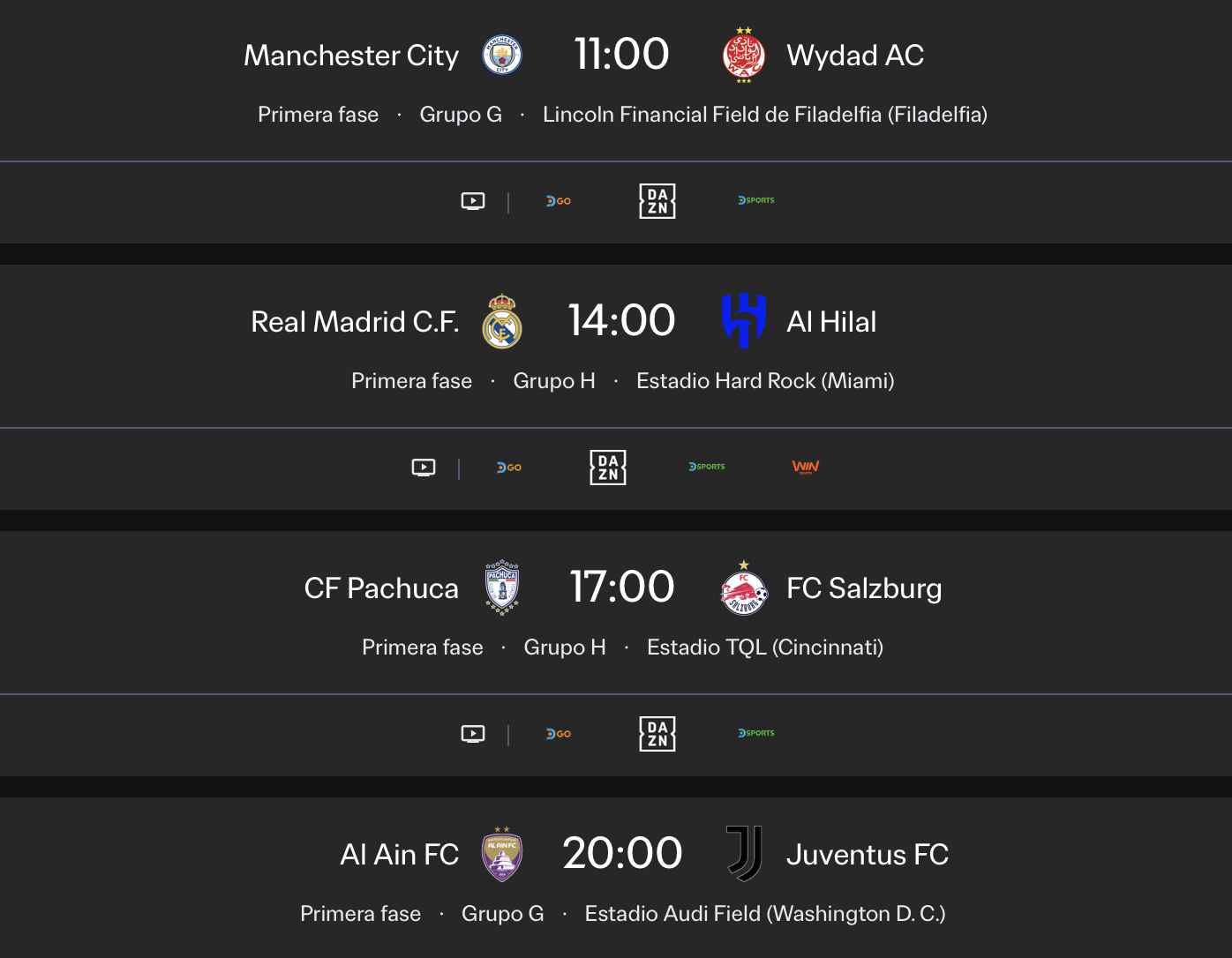The width and height of the screenshot is (1232, 958).
Task: Open DAZN for Real Madrid vs Al Hilal
Action: click(x=607, y=468)
